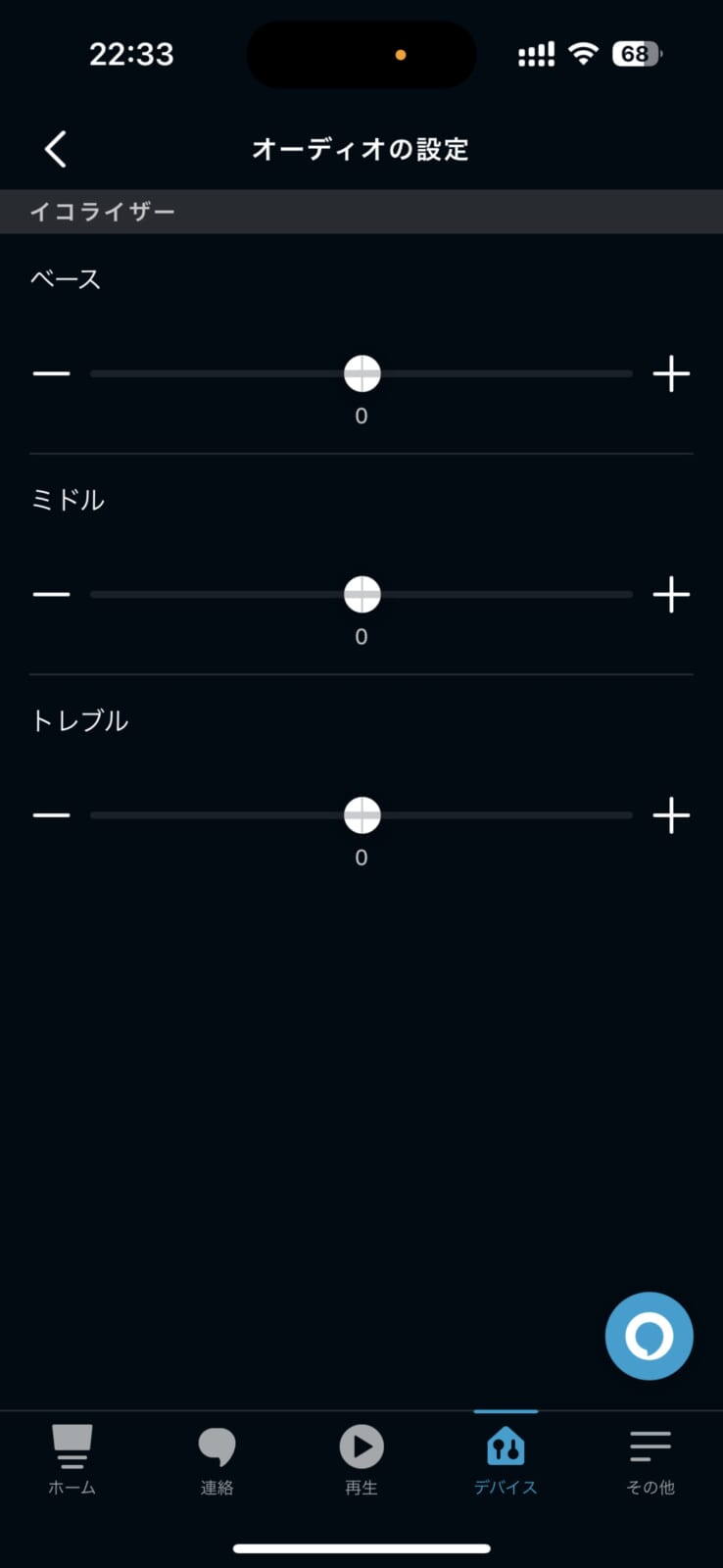Tap the minus icon for ベース
The height and width of the screenshot is (1568, 723).
tap(51, 373)
